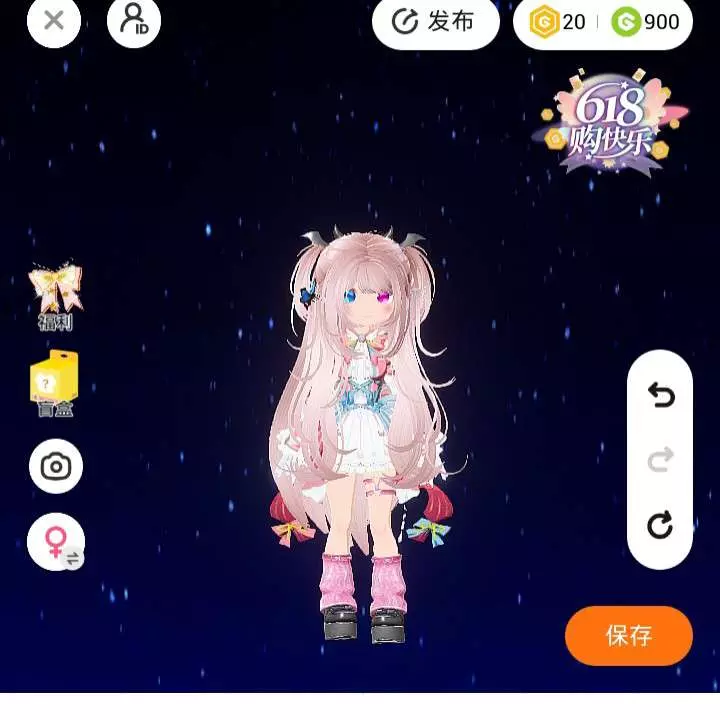Undo the last change
The image size is (720, 720).
point(660,396)
